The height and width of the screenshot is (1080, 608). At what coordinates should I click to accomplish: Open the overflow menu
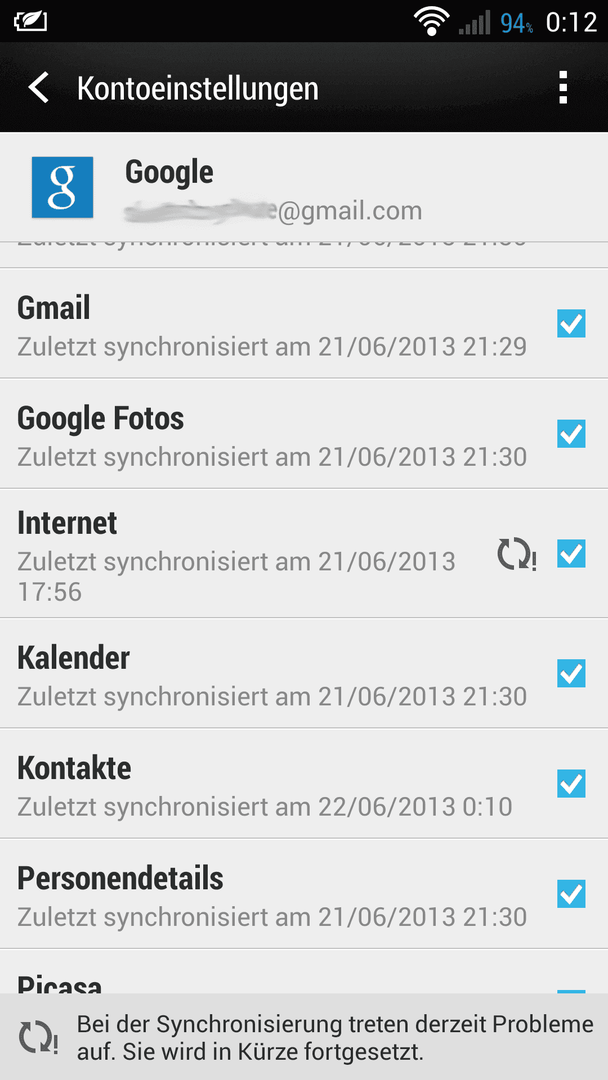coord(563,88)
